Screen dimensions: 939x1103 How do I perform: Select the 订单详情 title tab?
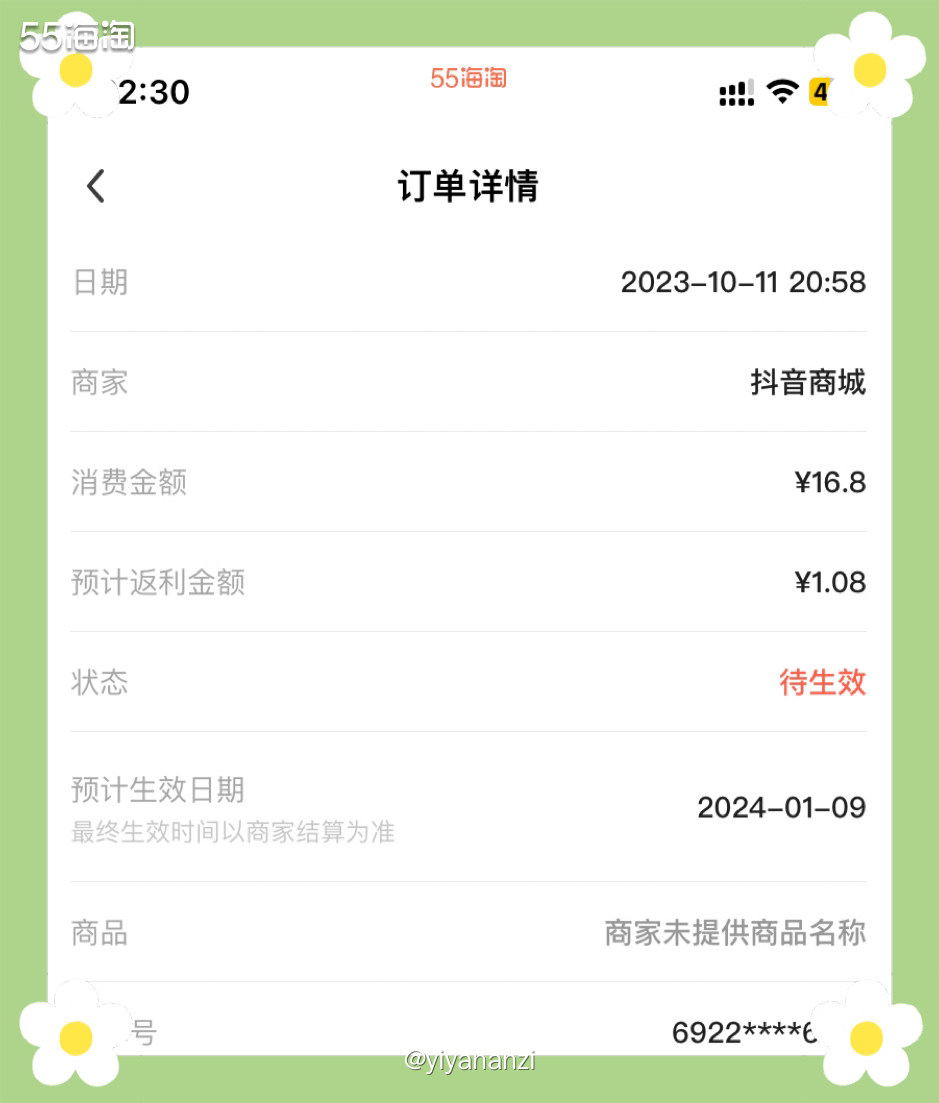point(468,187)
